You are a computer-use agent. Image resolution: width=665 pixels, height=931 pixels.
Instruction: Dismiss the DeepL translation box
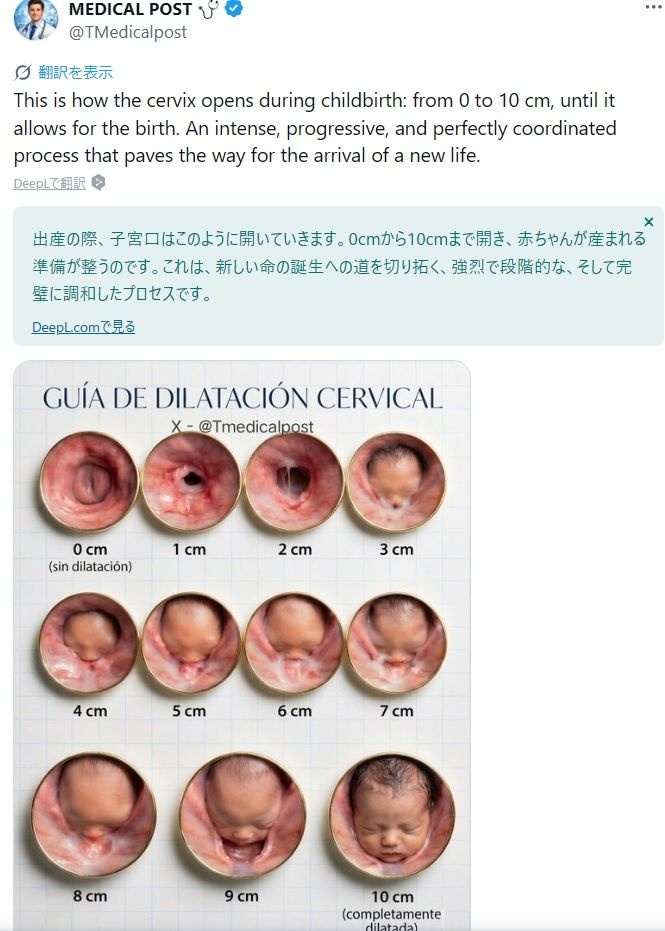point(648,222)
